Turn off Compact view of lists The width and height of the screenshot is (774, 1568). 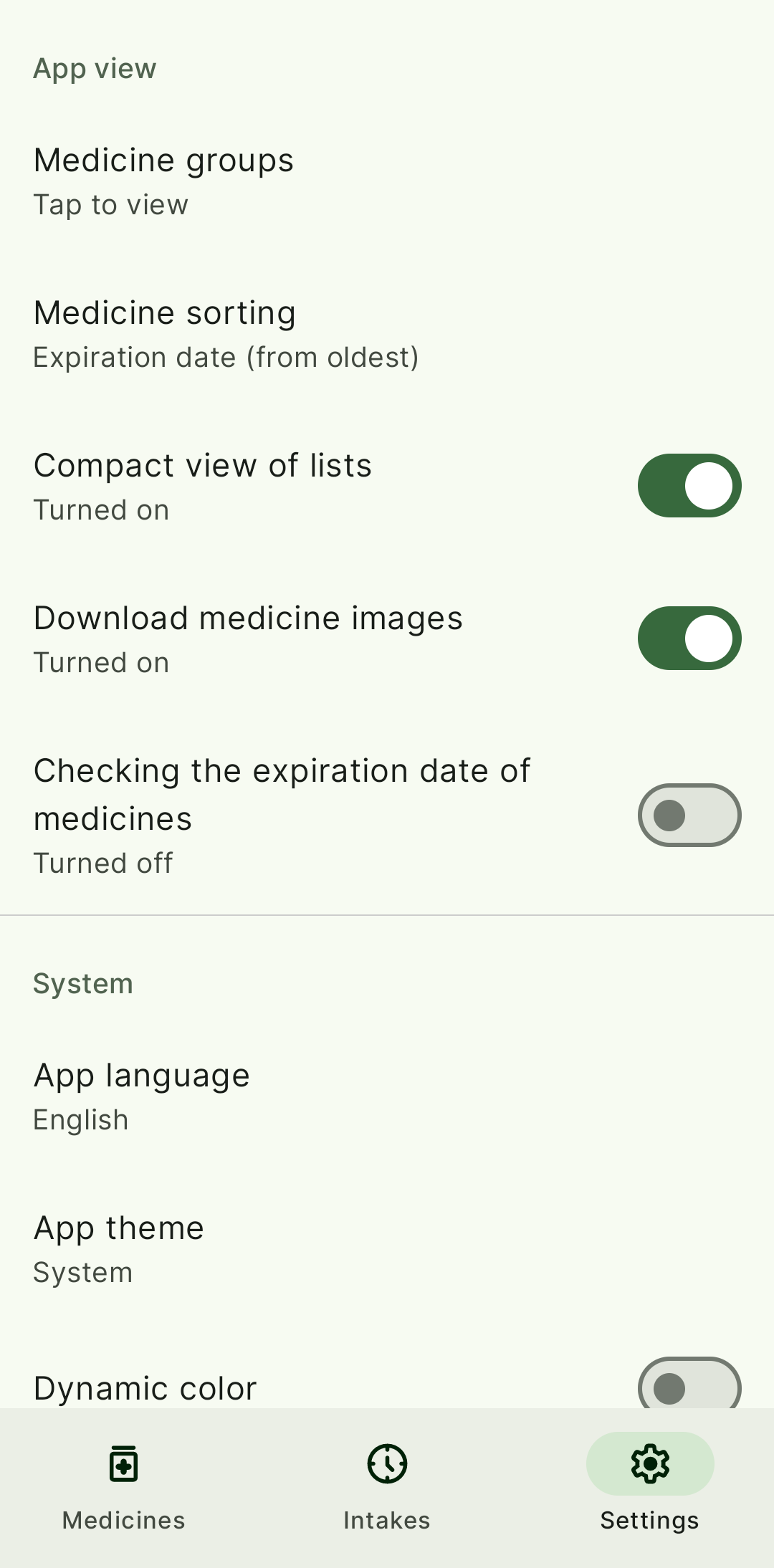pos(689,486)
